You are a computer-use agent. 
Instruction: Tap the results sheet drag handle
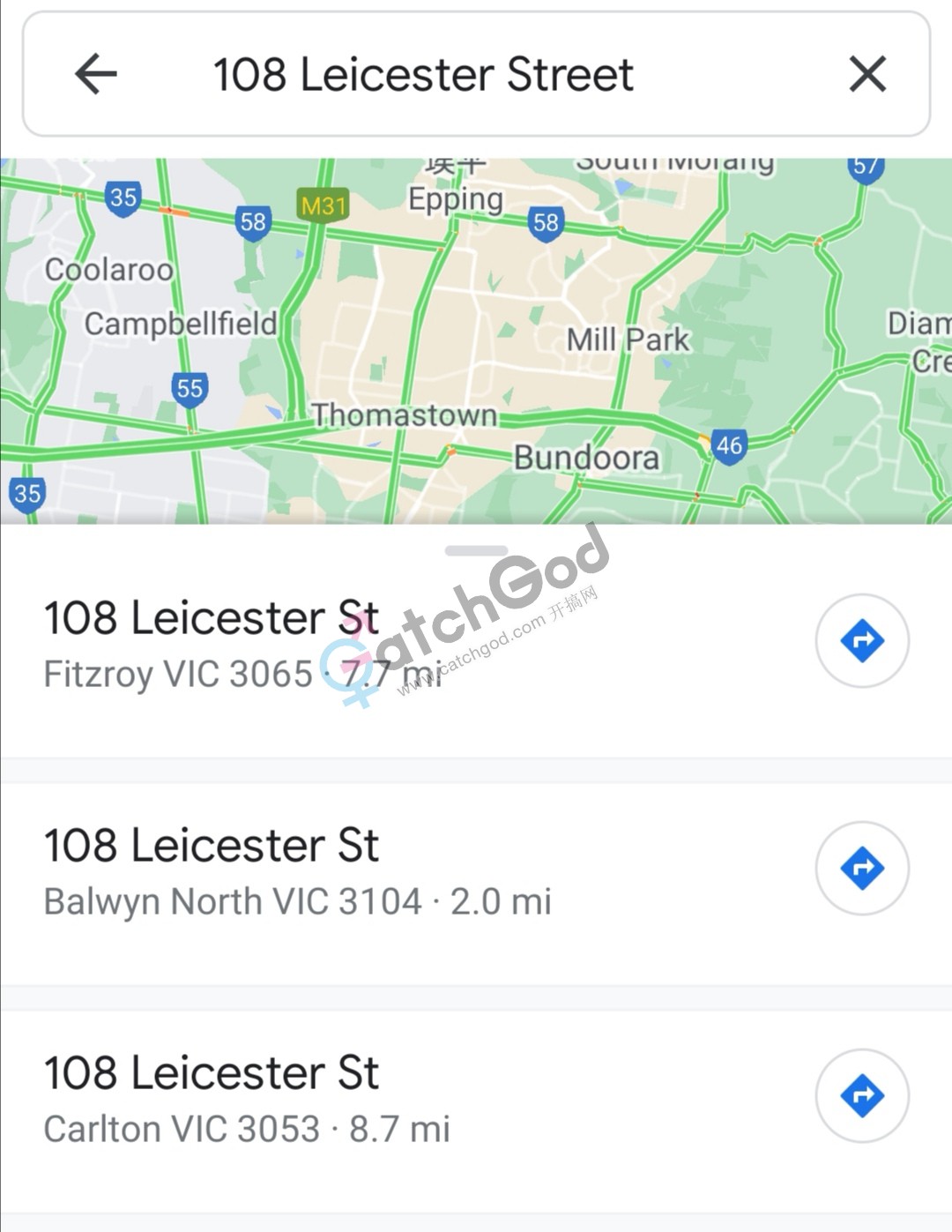tap(476, 551)
